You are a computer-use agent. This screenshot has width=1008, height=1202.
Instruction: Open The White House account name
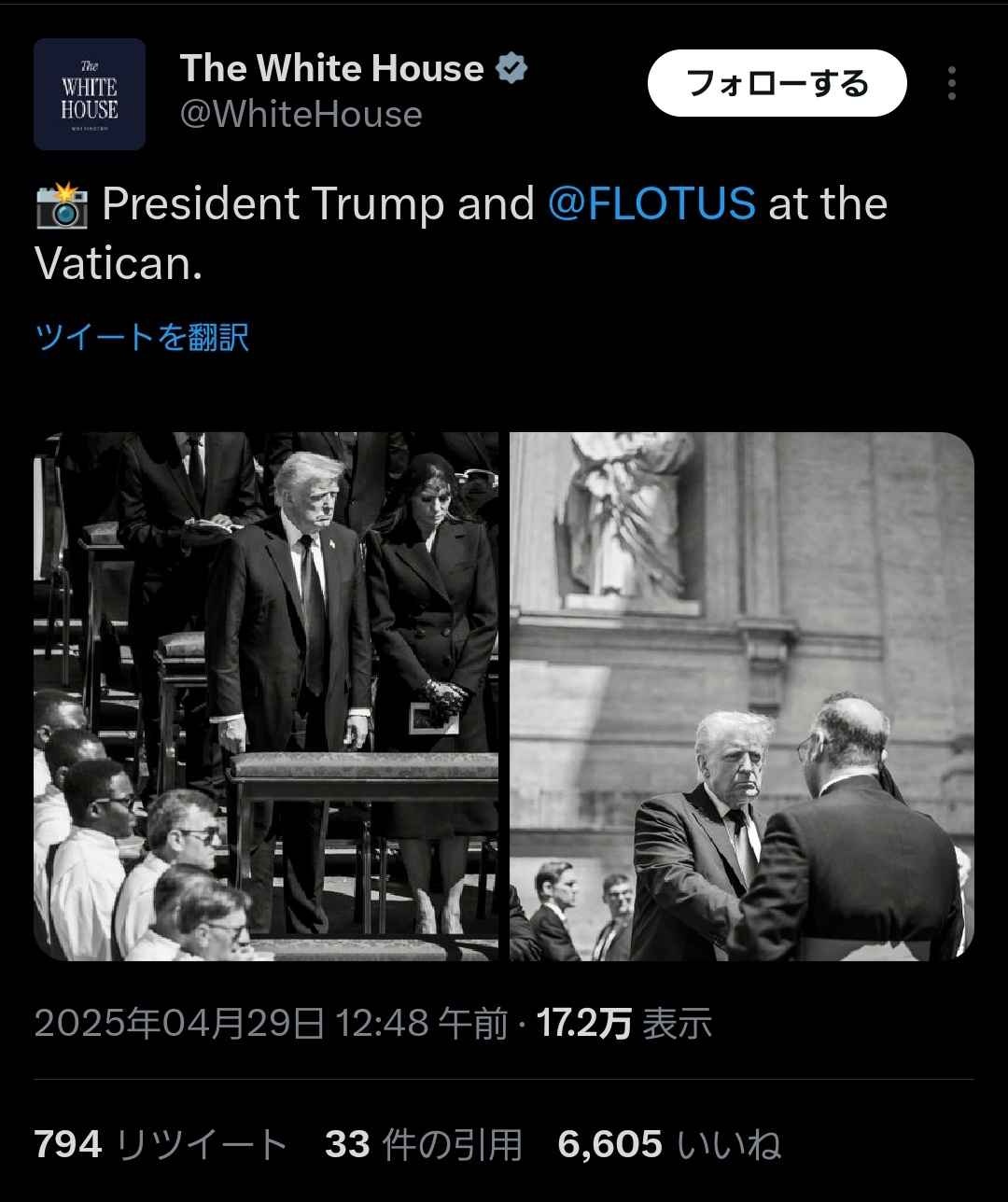(x=331, y=69)
